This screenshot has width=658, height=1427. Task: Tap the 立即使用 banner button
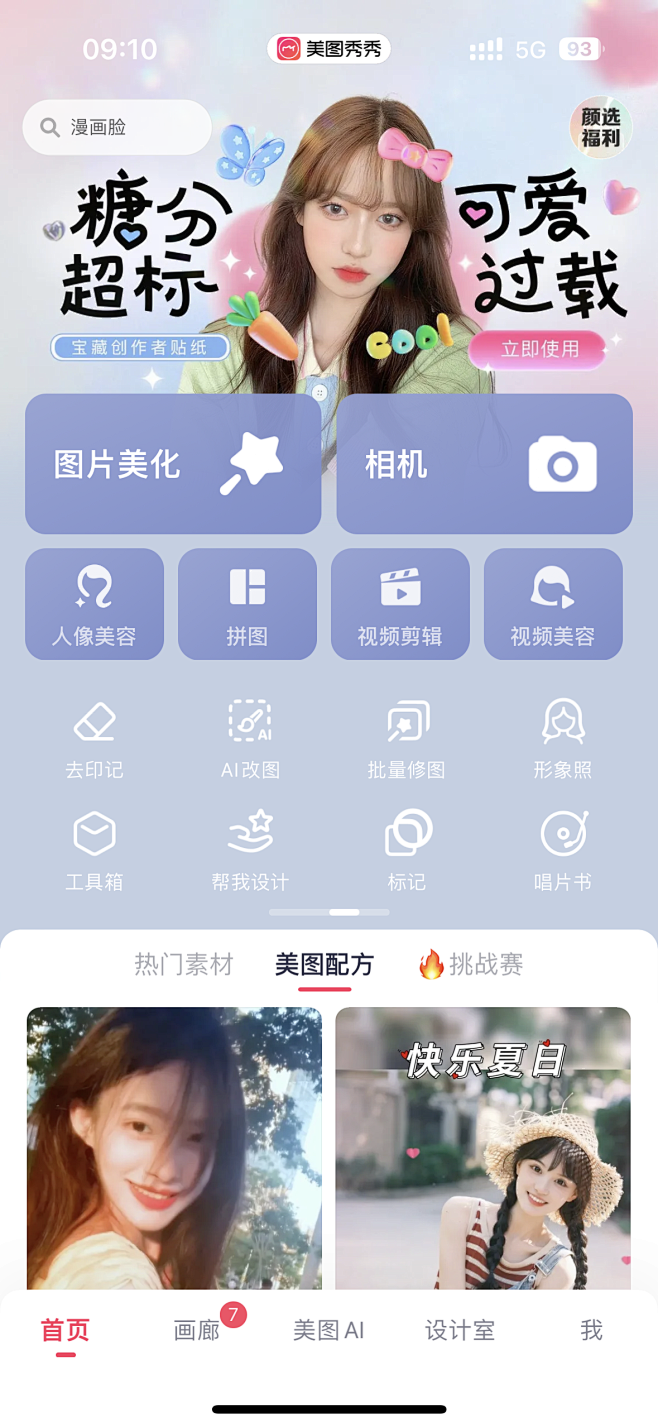click(539, 349)
